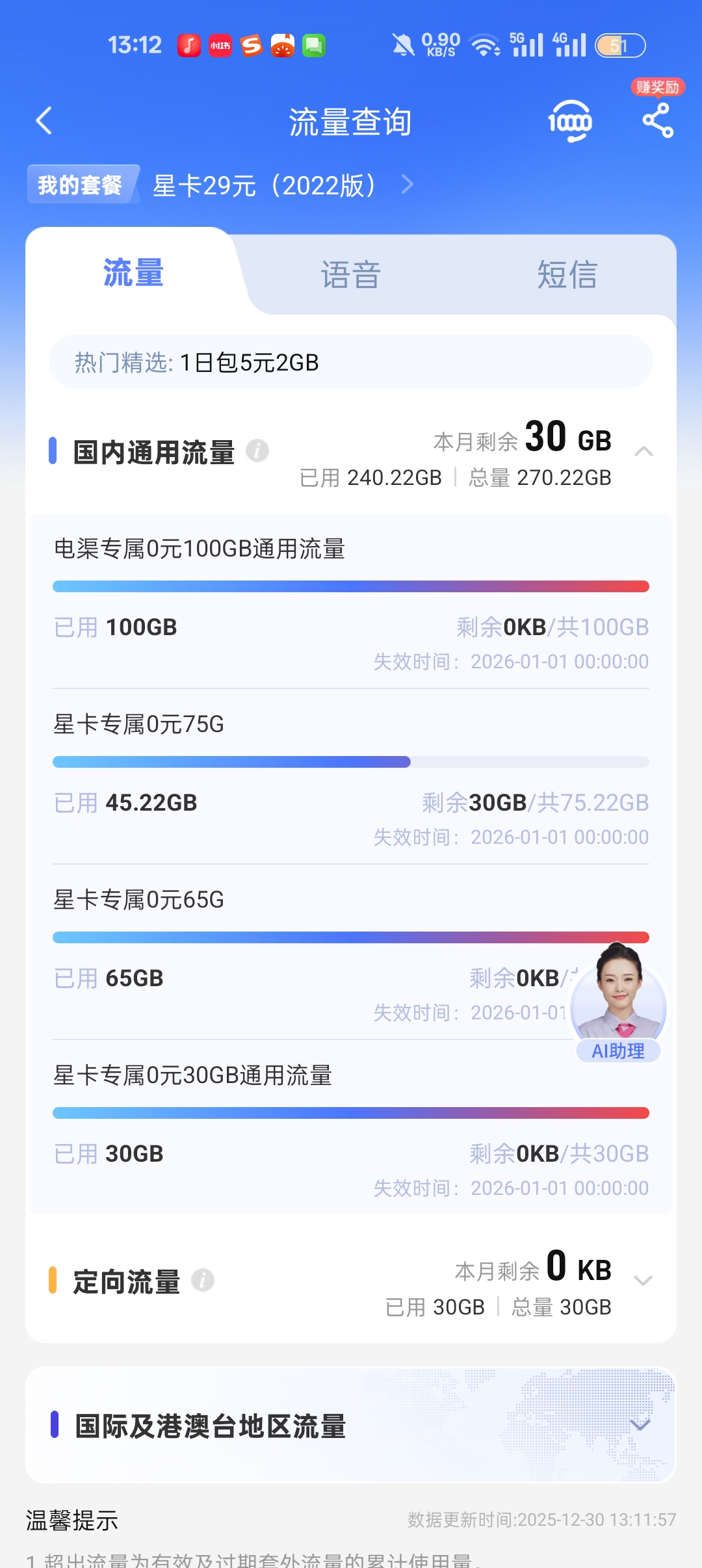The image size is (702, 1568).
Task: Expand the 国际及港澳台地区流量 section
Action: point(640,1425)
